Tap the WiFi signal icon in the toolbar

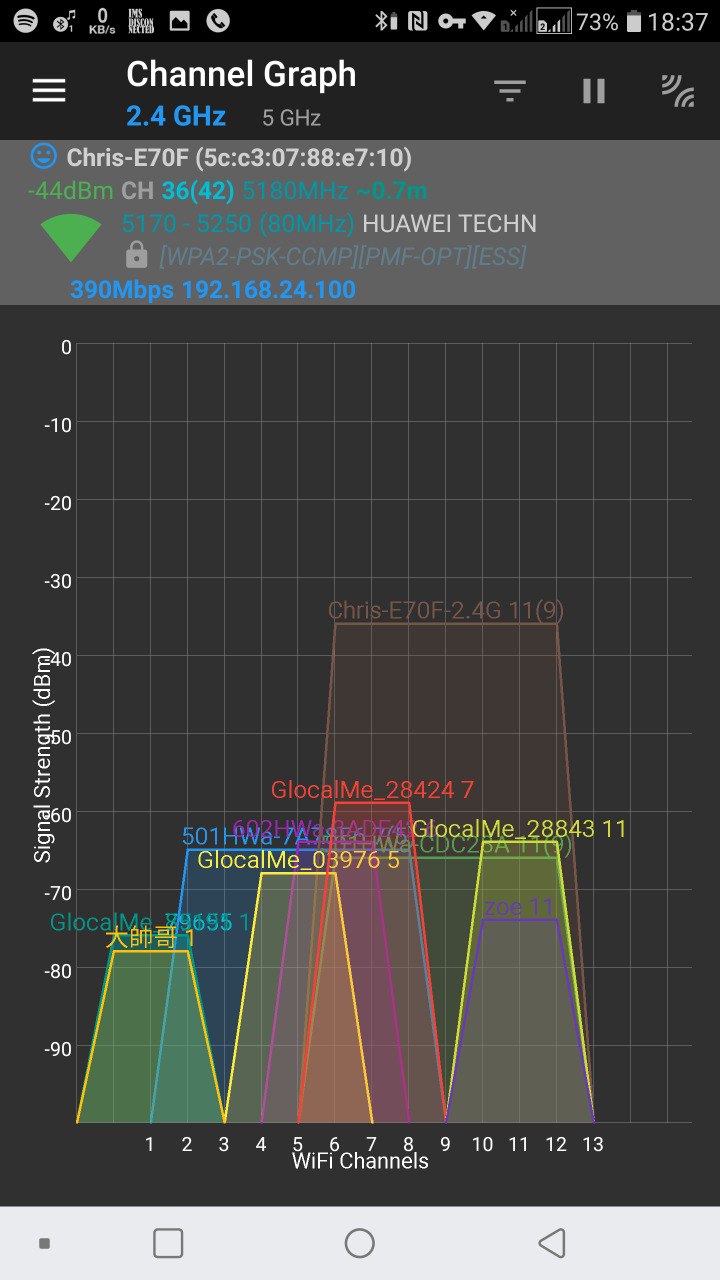[678, 91]
